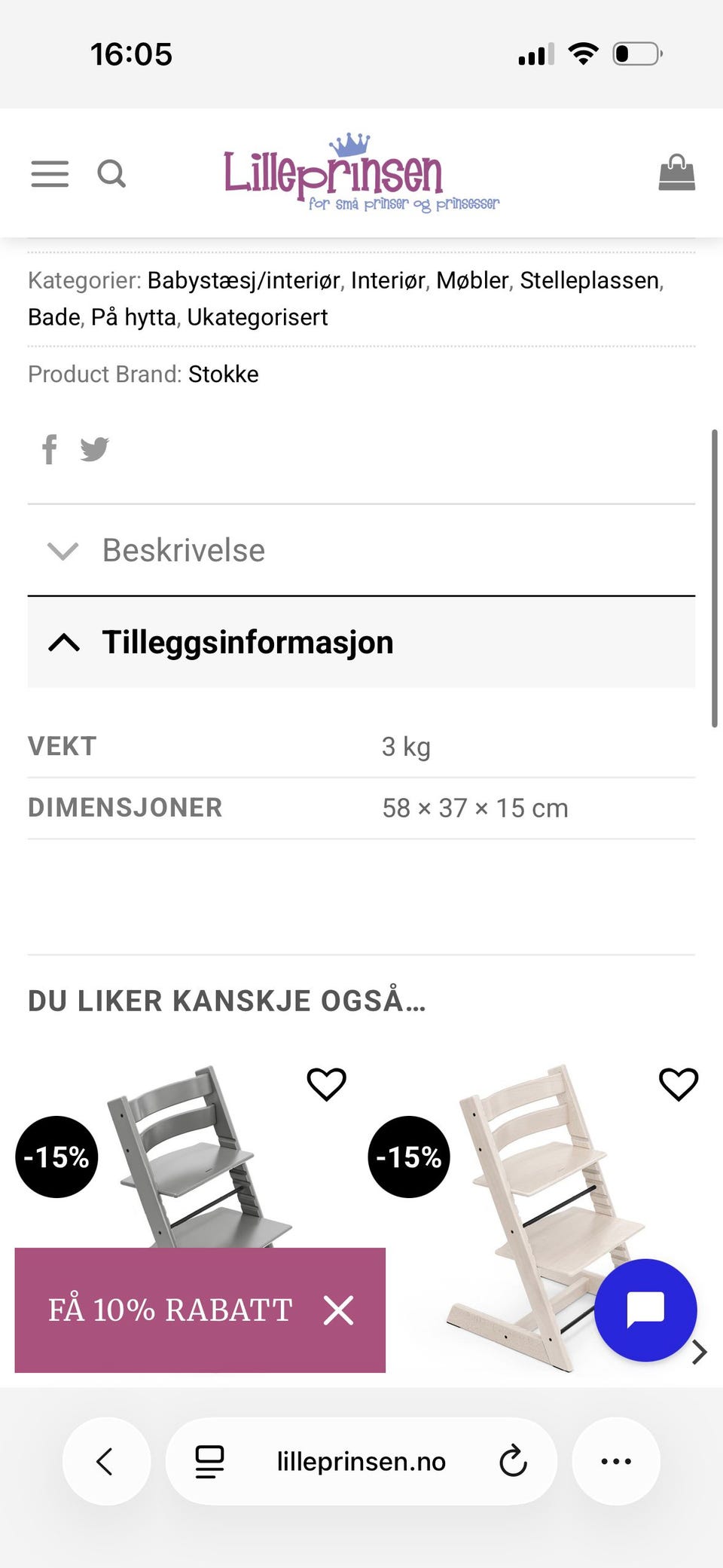This screenshot has height=1568, width=723.
Task: Collapse the Tilleggsinformasjon section
Action: click(x=249, y=643)
